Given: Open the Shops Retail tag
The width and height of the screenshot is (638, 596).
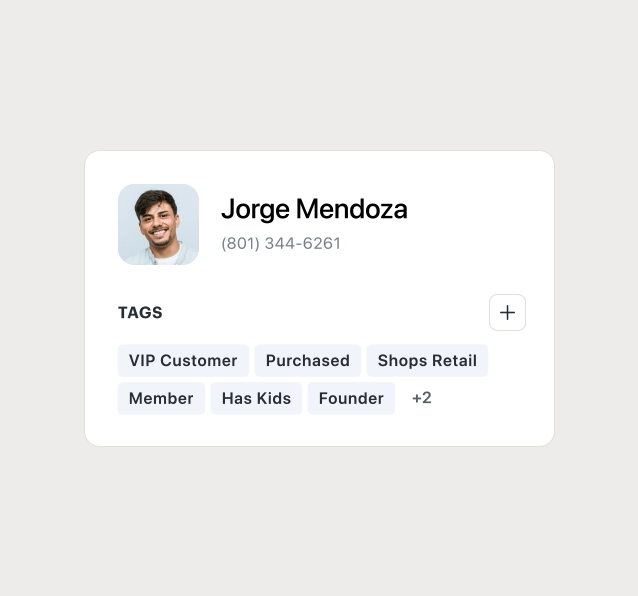Looking at the screenshot, I should pyautogui.click(x=427, y=361).
